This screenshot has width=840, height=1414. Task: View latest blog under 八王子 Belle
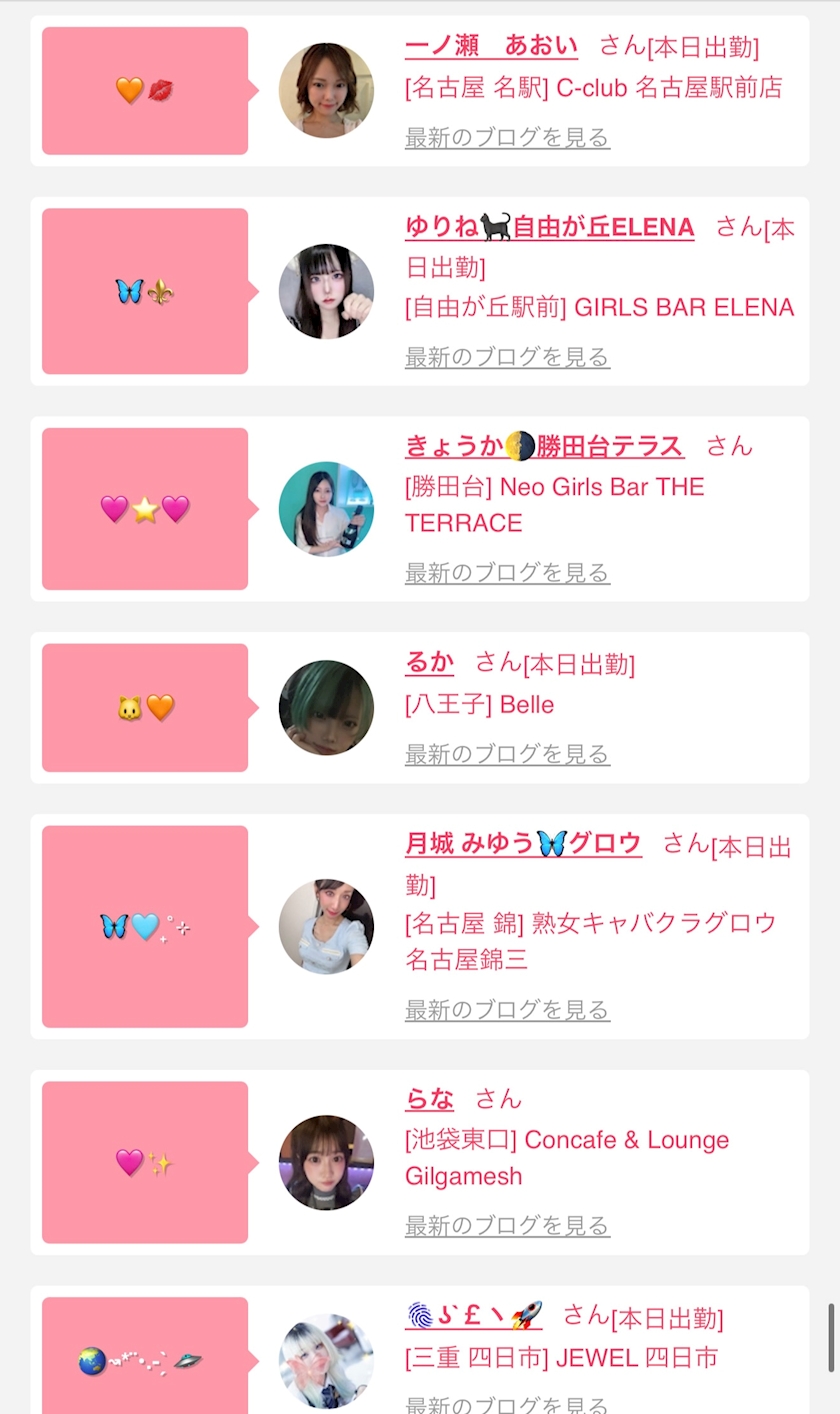[507, 754]
